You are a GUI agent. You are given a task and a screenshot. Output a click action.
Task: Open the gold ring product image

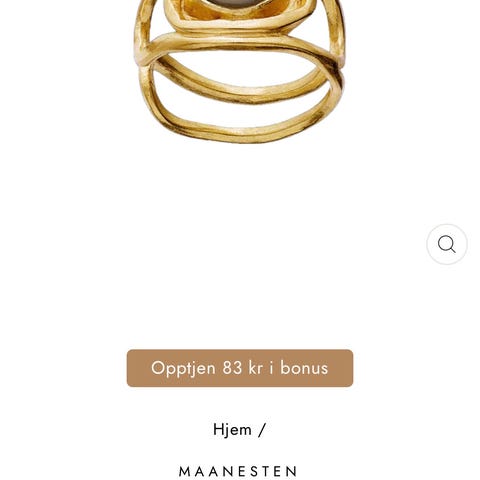tap(240, 72)
